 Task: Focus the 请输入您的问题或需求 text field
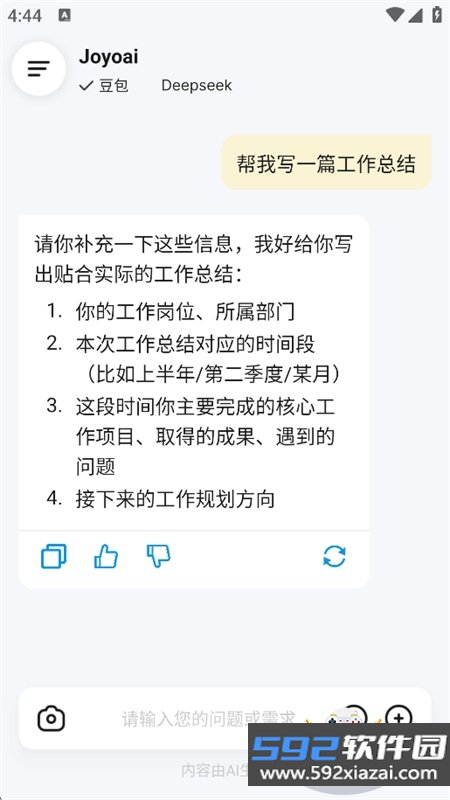[209, 718]
